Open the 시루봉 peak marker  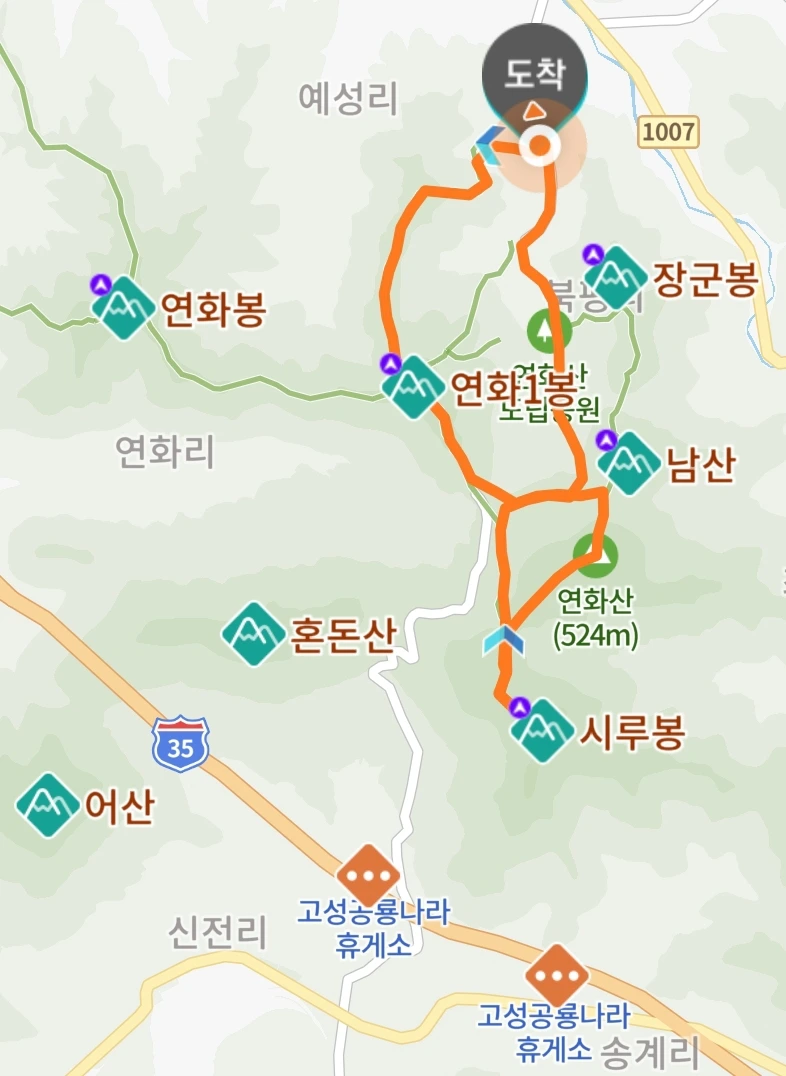coord(542,730)
